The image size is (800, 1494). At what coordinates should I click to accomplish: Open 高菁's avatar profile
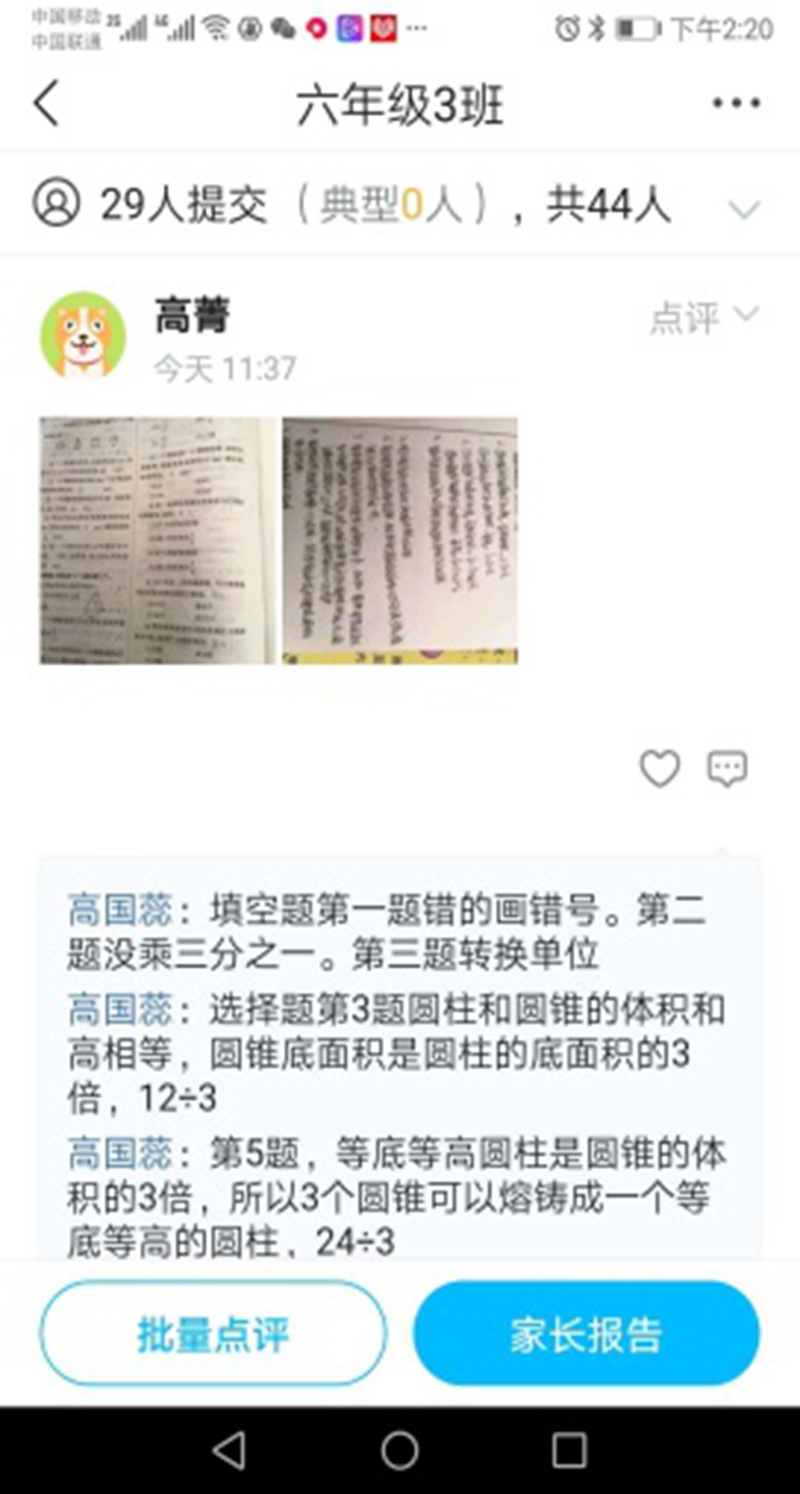[x=83, y=337]
